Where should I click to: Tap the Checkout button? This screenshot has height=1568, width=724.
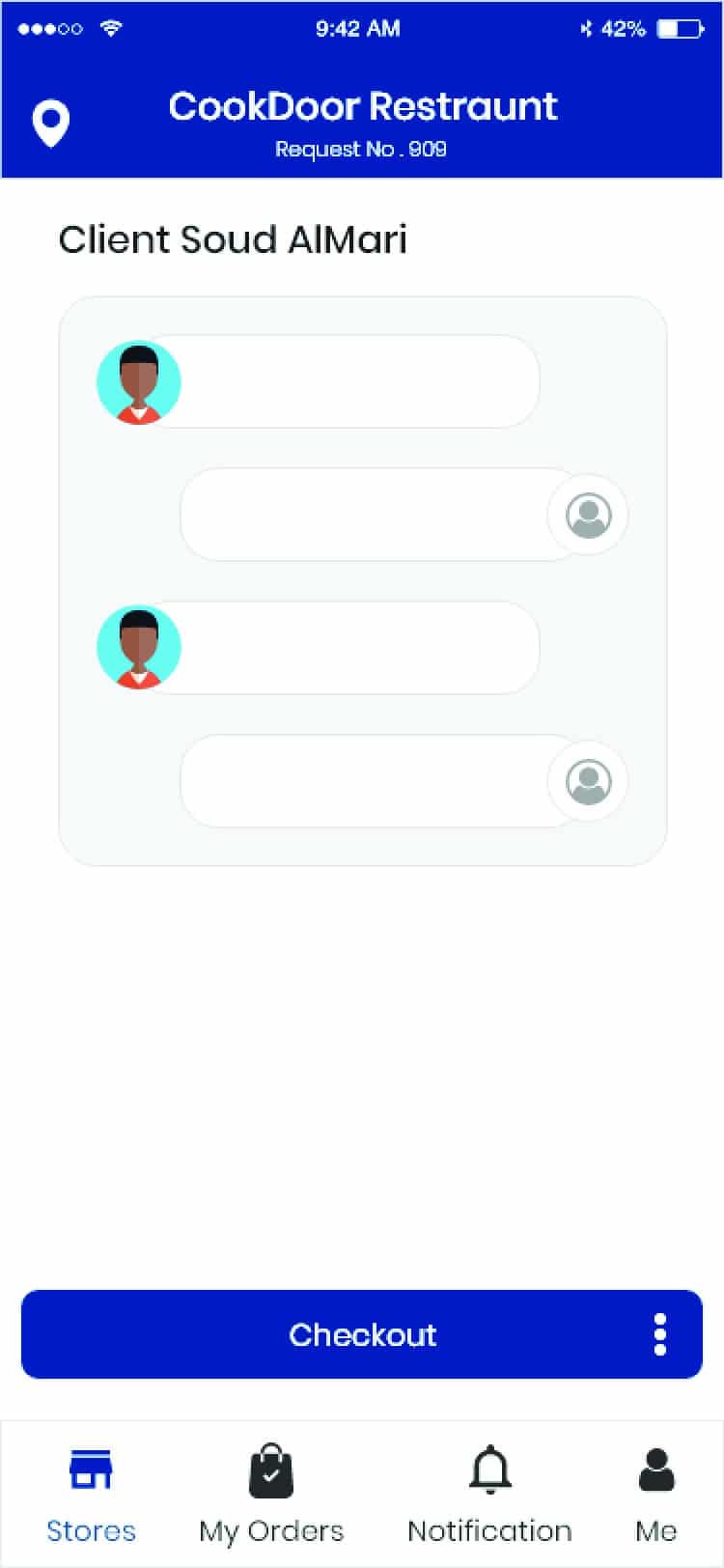(362, 1334)
